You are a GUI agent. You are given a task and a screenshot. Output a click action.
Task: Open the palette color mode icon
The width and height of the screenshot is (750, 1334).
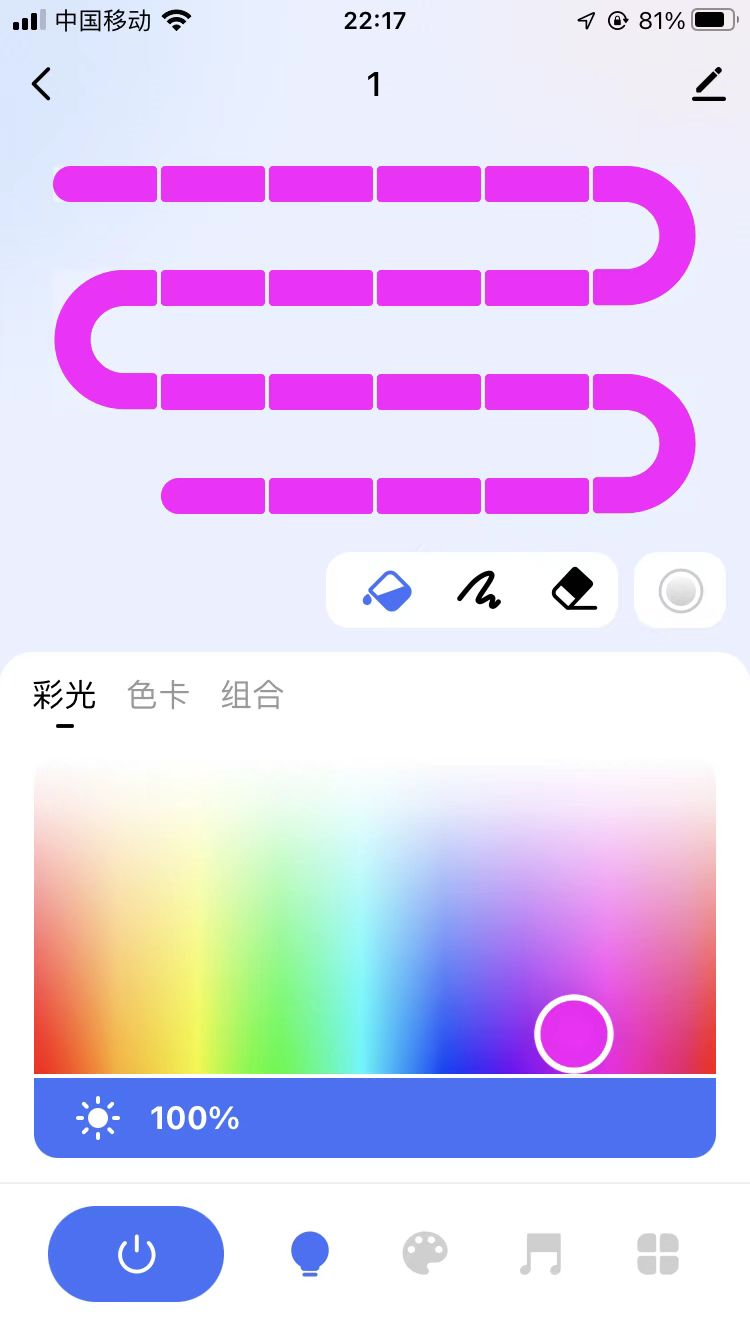[425, 1253]
